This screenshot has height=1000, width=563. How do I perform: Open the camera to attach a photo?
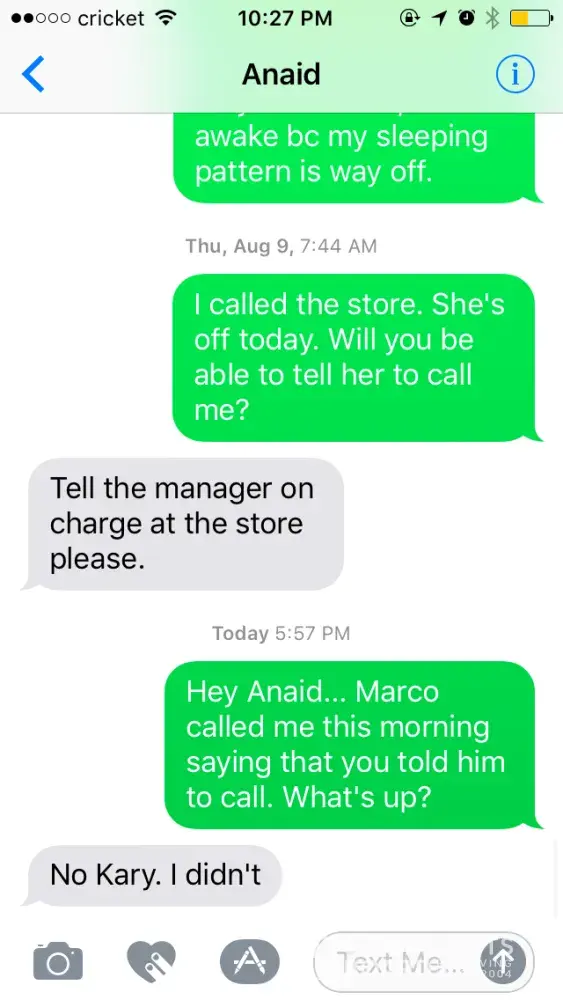(x=57, y=960)
